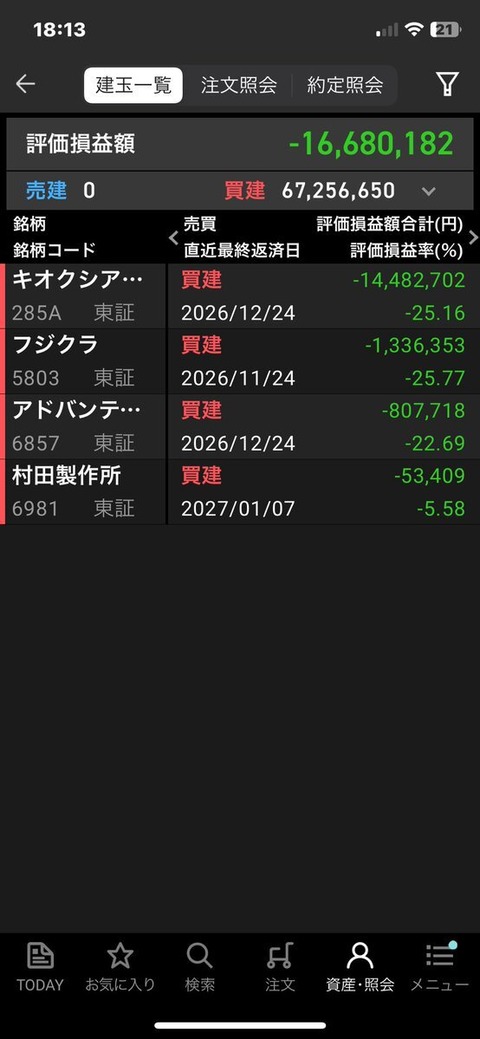The image size is (480, 1039).
Task: Select the 建玉一覧 tab
Action: pos(133,85)
